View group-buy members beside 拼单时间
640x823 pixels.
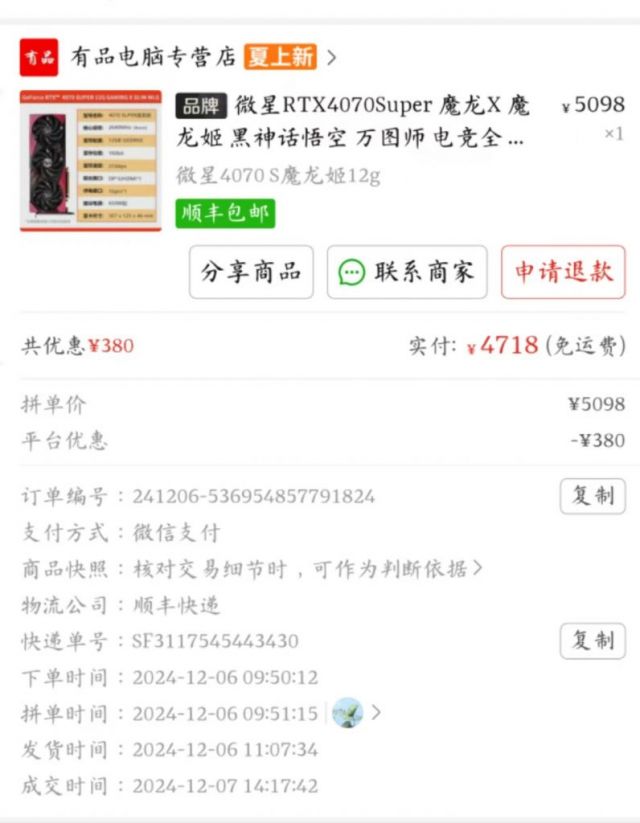(356, 713)
